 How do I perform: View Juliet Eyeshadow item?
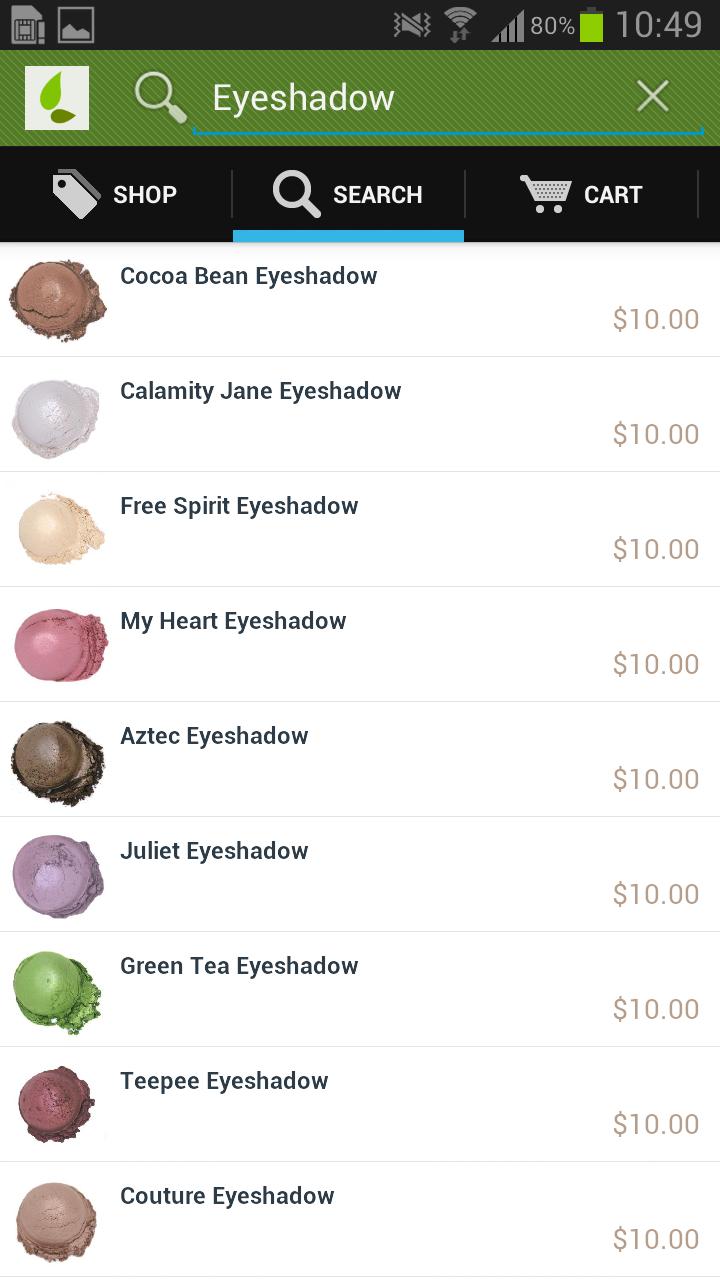point(360,874)
